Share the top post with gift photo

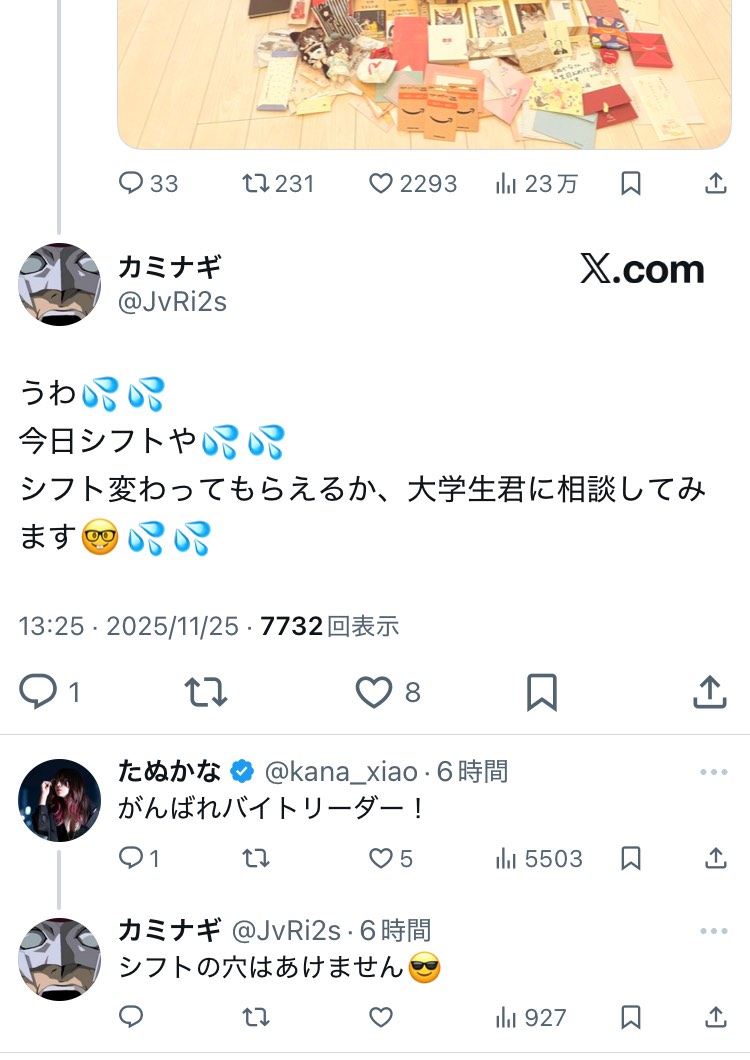[x=716, y=184]
